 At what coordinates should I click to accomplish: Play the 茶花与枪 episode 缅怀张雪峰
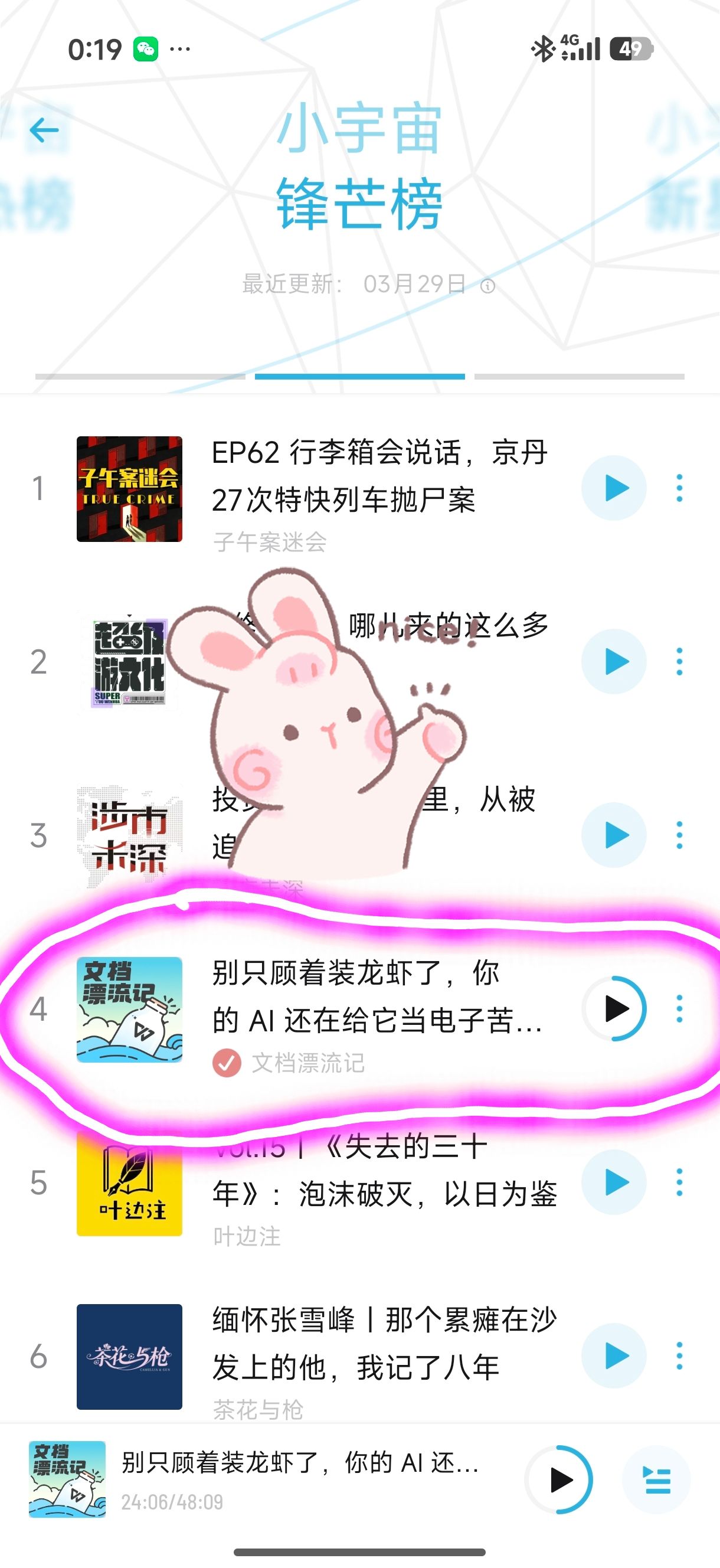(614, 1355)
